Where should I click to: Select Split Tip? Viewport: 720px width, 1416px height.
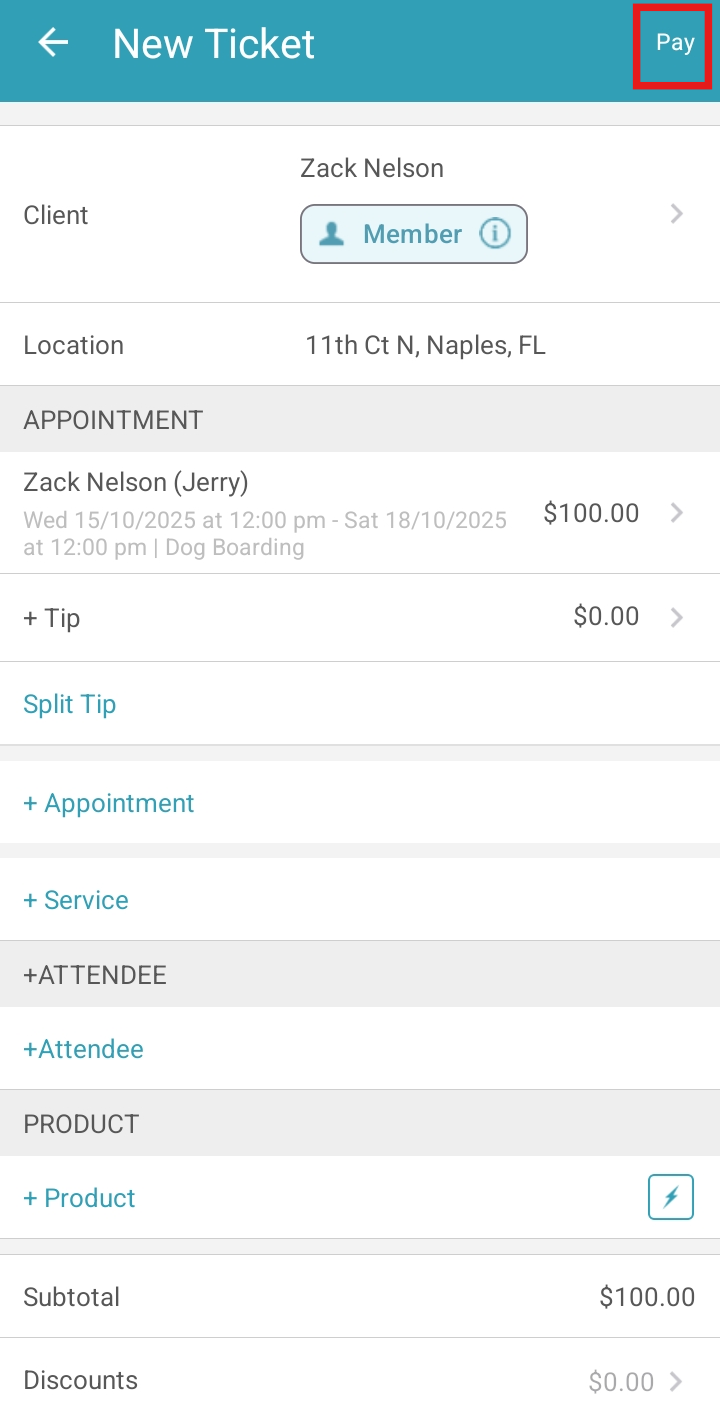pos(70,704)
